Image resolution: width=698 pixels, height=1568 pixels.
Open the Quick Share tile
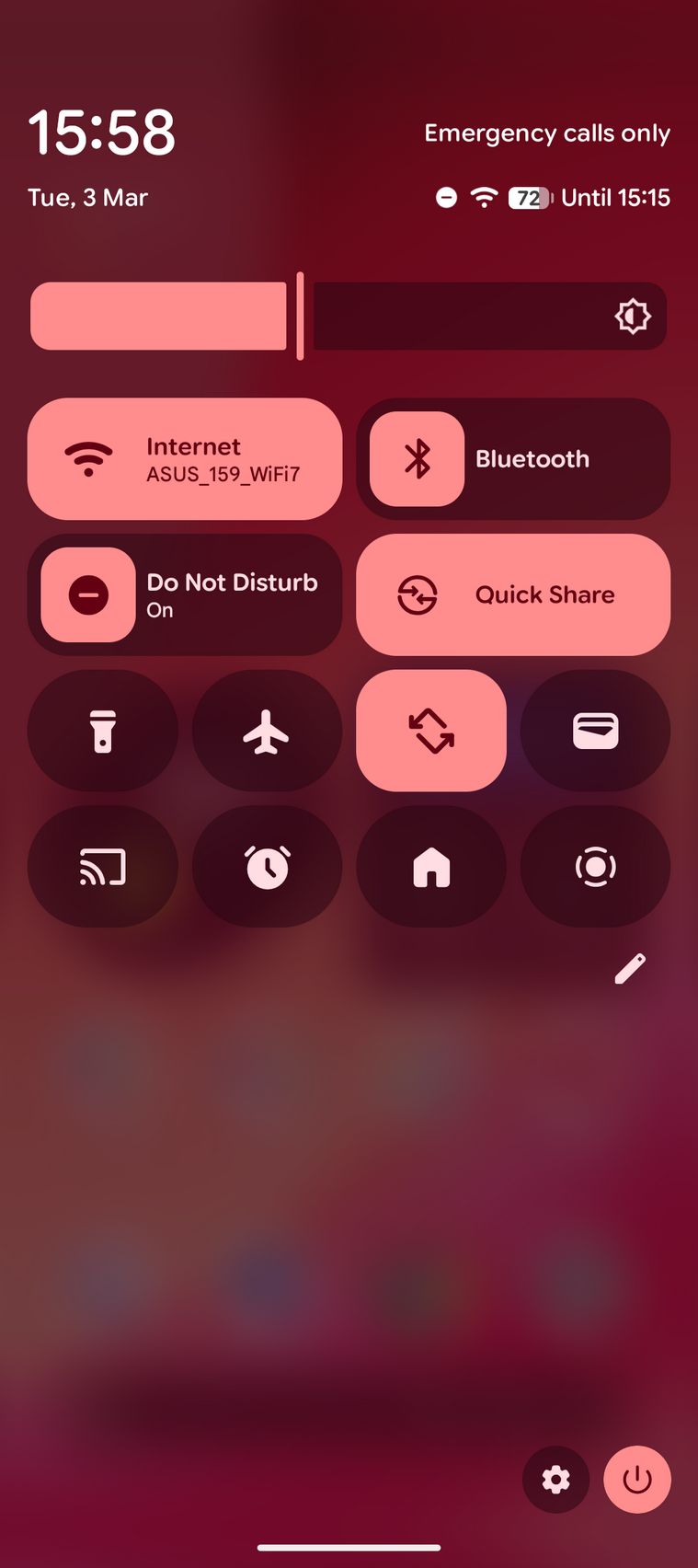tap(512, 595)
